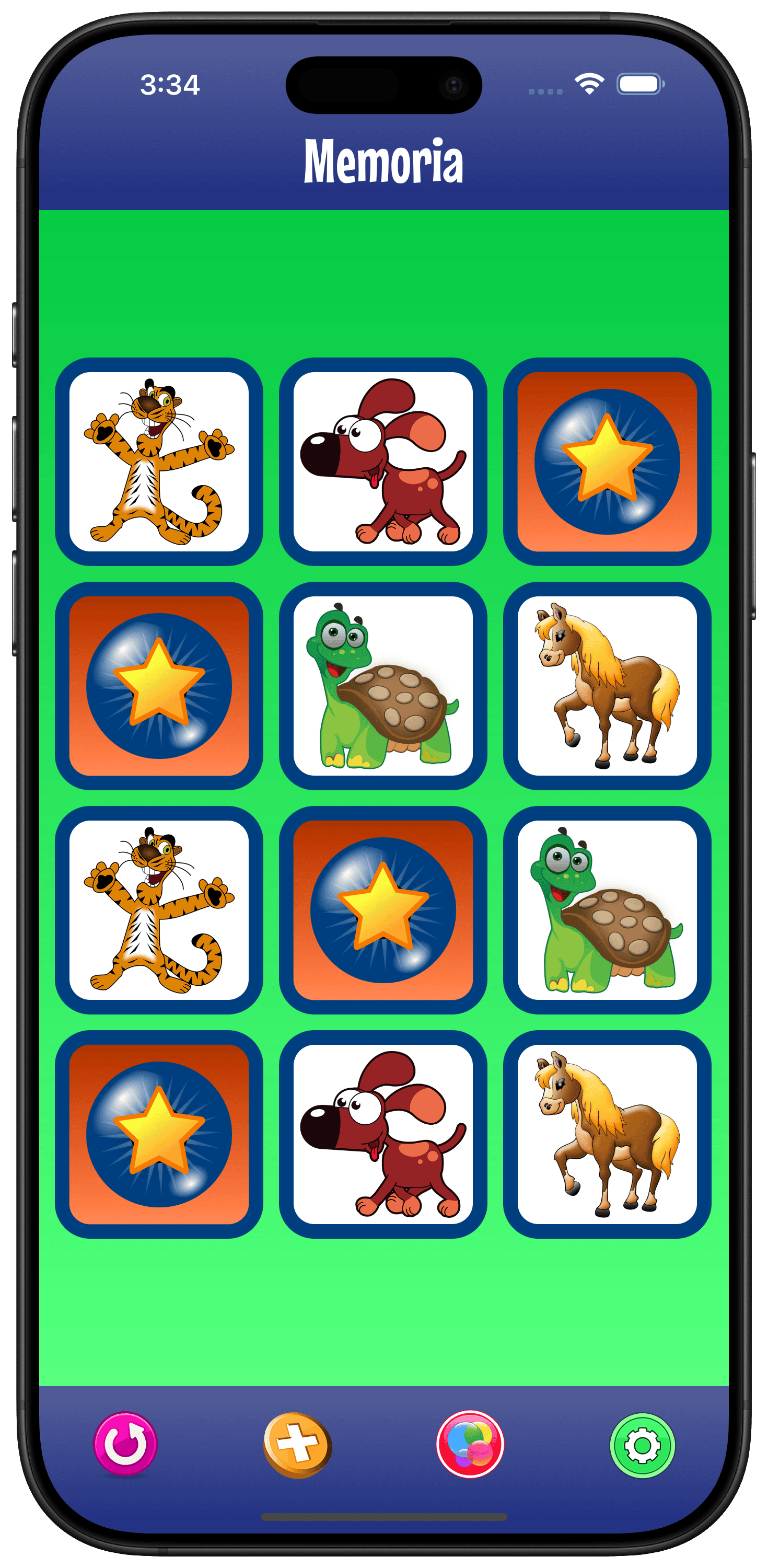
Task: Tap the orange plus button
Action: [x=298, y=1445]
